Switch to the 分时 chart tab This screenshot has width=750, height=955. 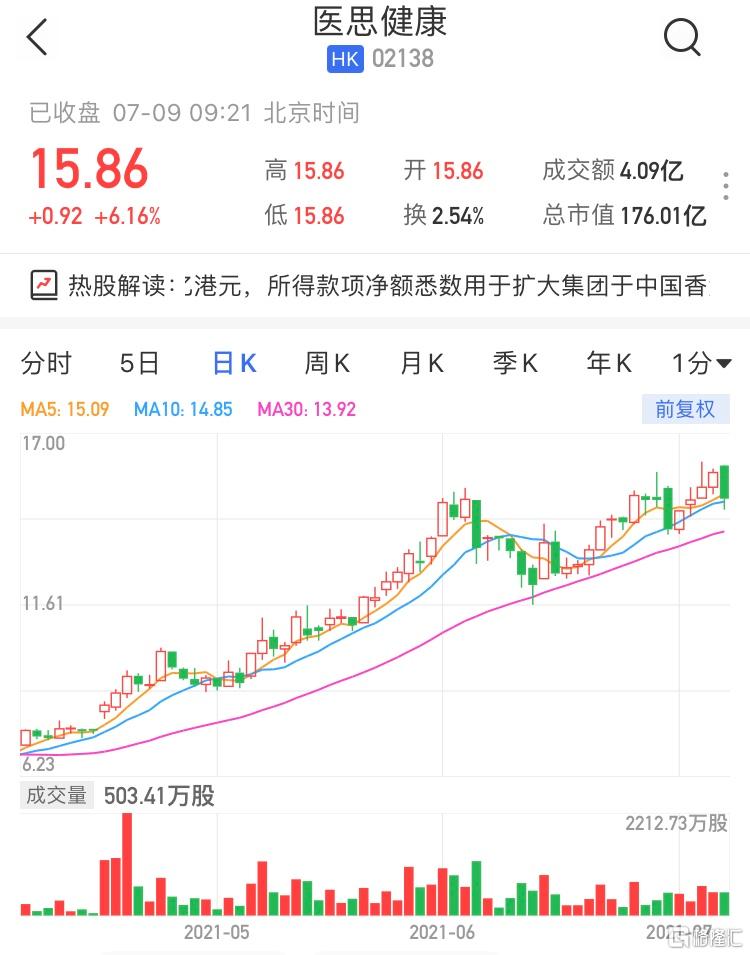[46, 363]
